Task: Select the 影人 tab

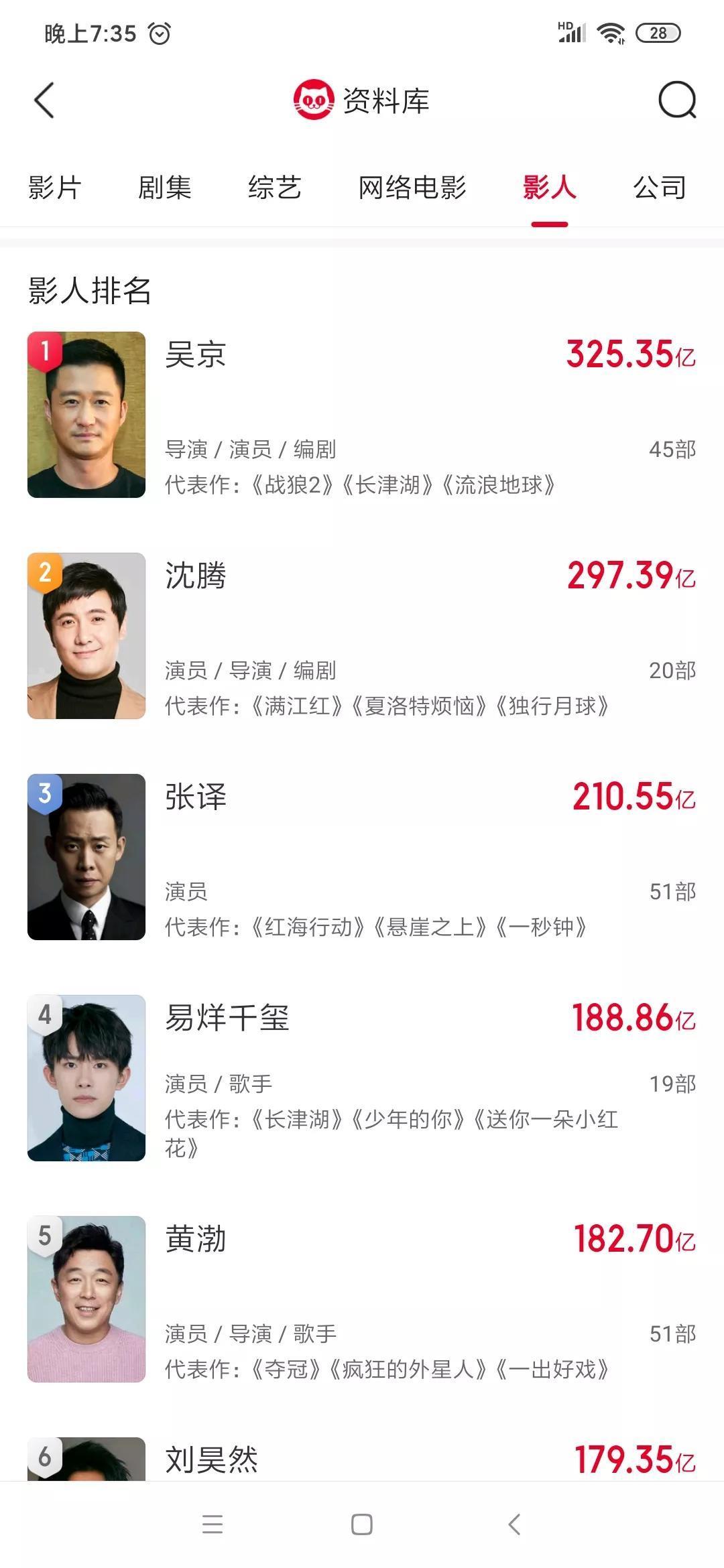Action: pyautogui.click(x=549, y=188)
